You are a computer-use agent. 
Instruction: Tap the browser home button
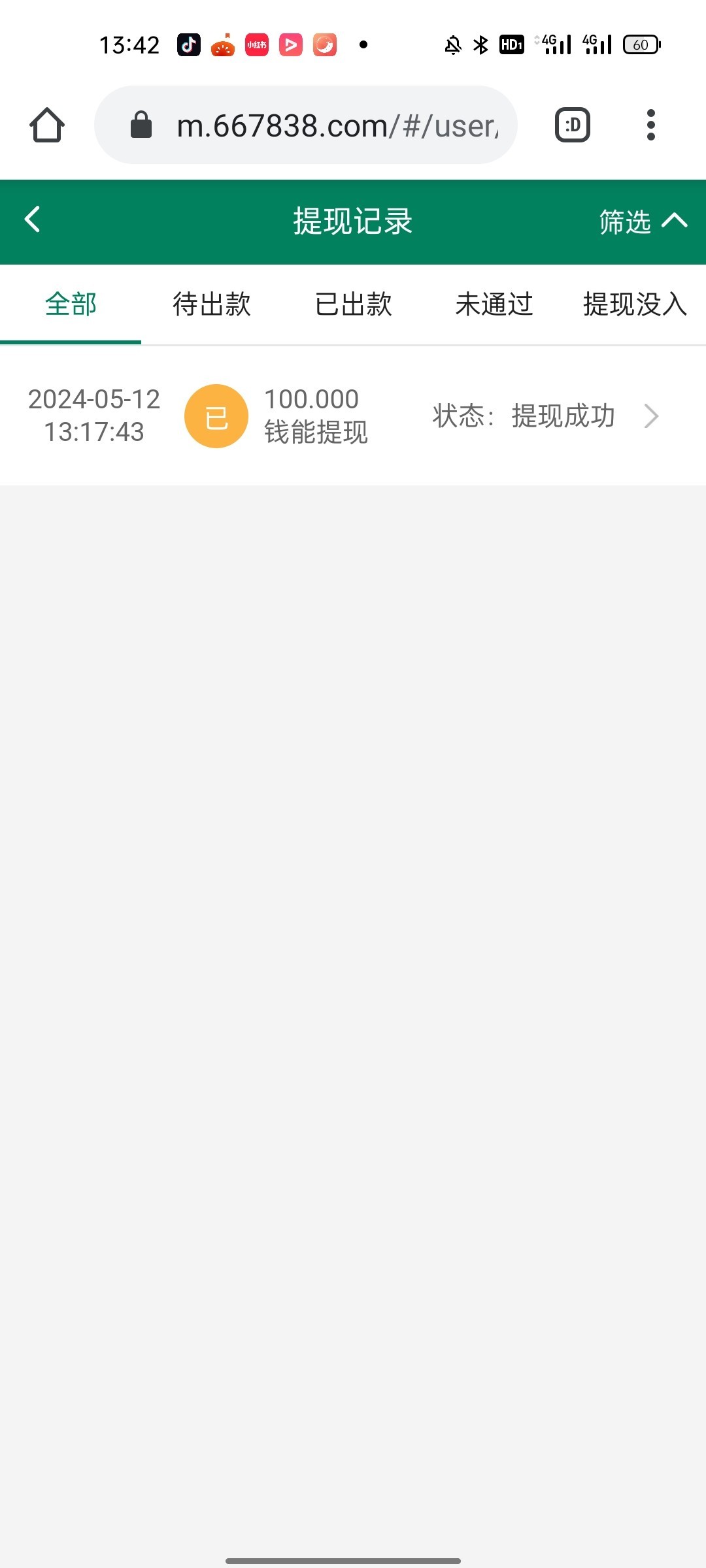pos(47,125)
